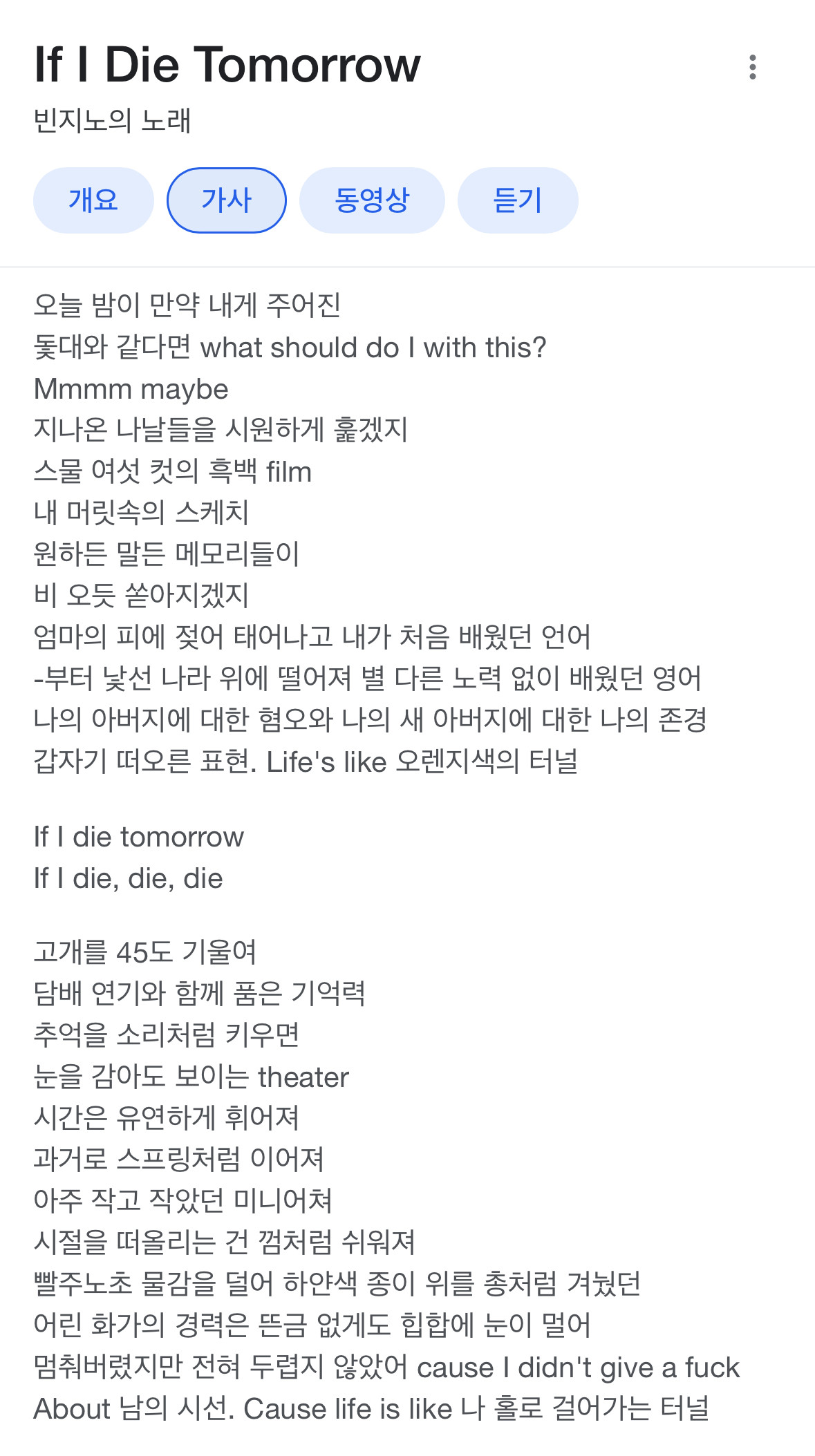Switch to the 개요 tab

(x=93, y=200)
